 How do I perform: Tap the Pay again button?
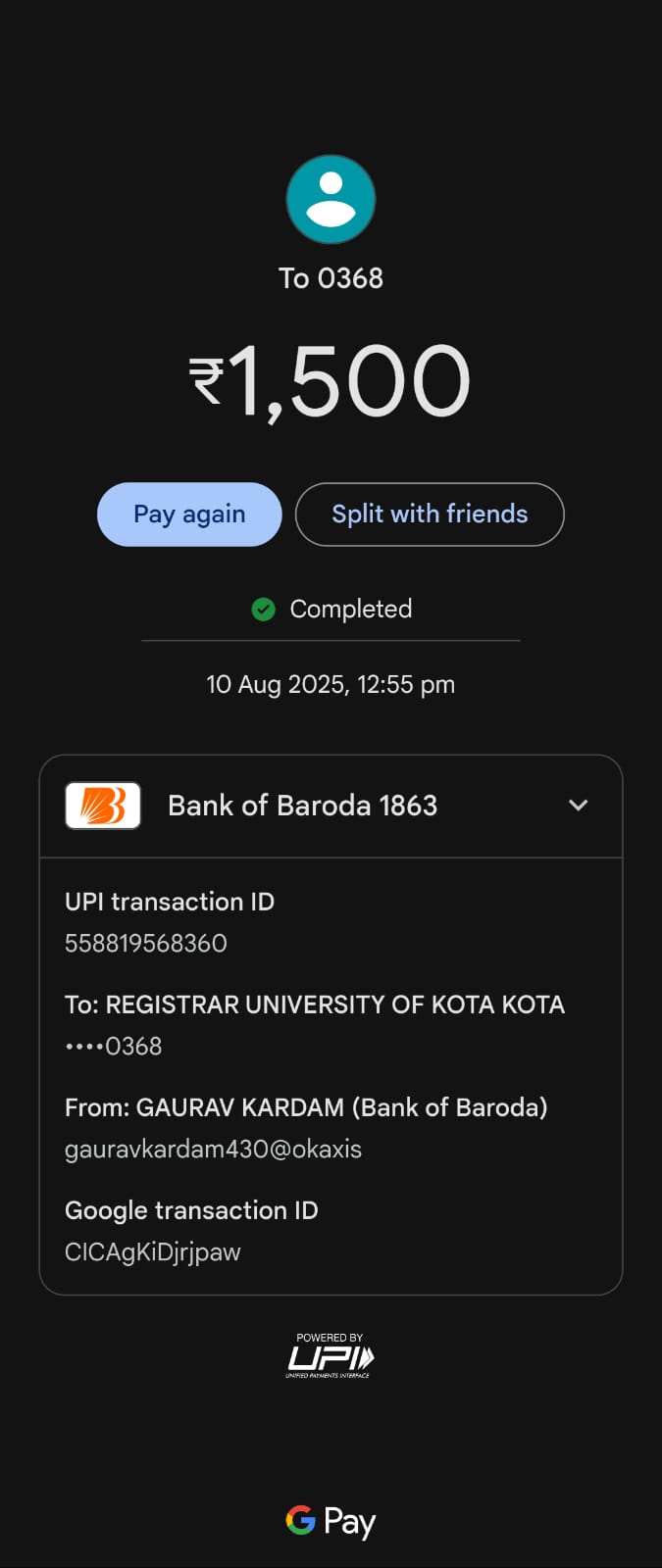[x=189, y=514]
